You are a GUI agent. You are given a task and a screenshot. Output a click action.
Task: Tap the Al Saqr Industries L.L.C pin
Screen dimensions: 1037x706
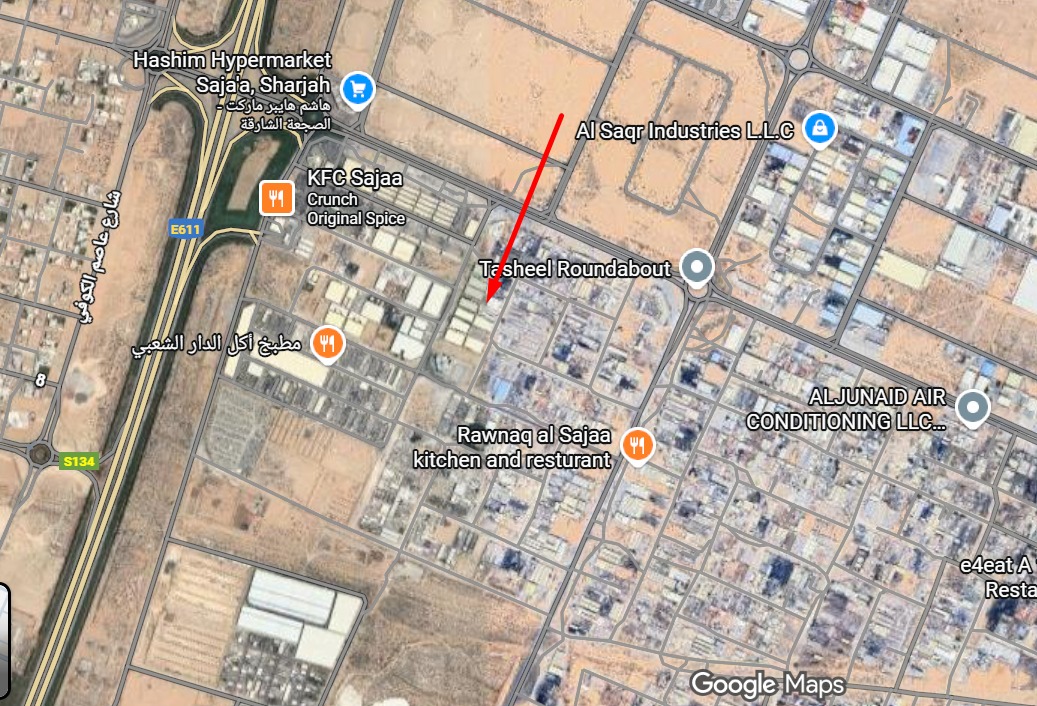[819, 127]
